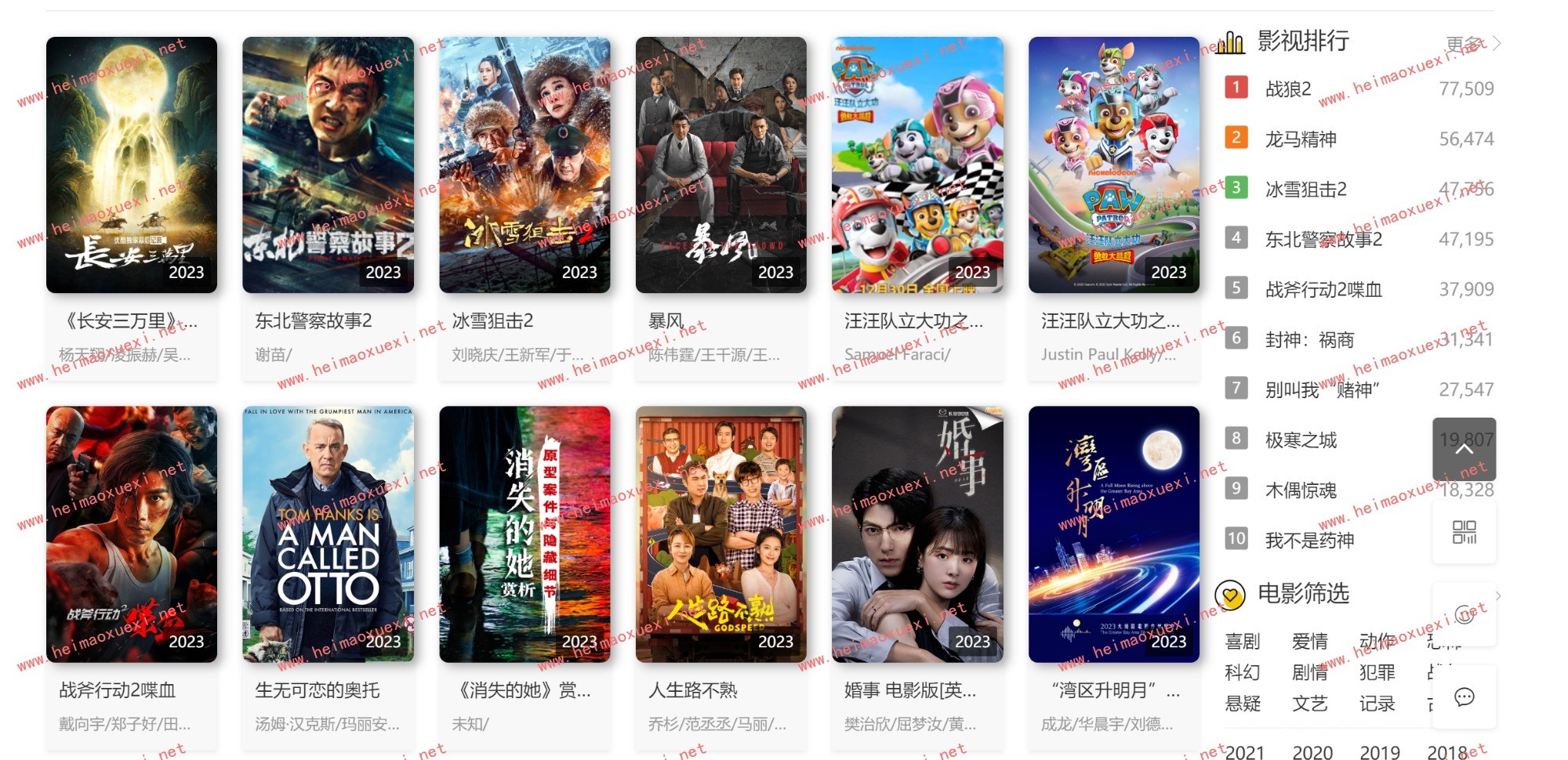Open 战狼2 in the ranking list
Image resolution: width=1568 pixels, height=760 pixels.
[1288, 89]
